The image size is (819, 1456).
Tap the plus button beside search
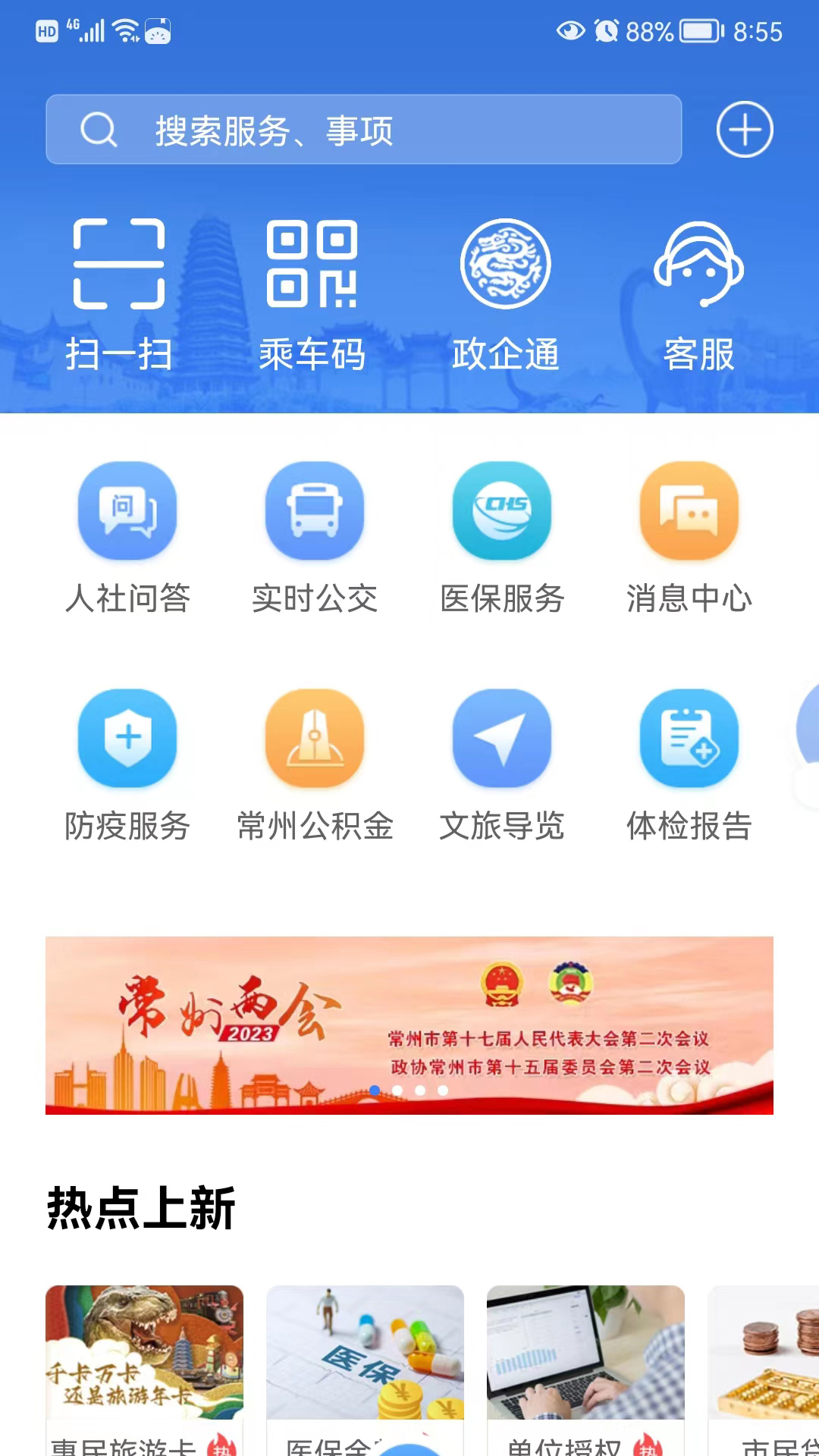(x=744, y=129)
